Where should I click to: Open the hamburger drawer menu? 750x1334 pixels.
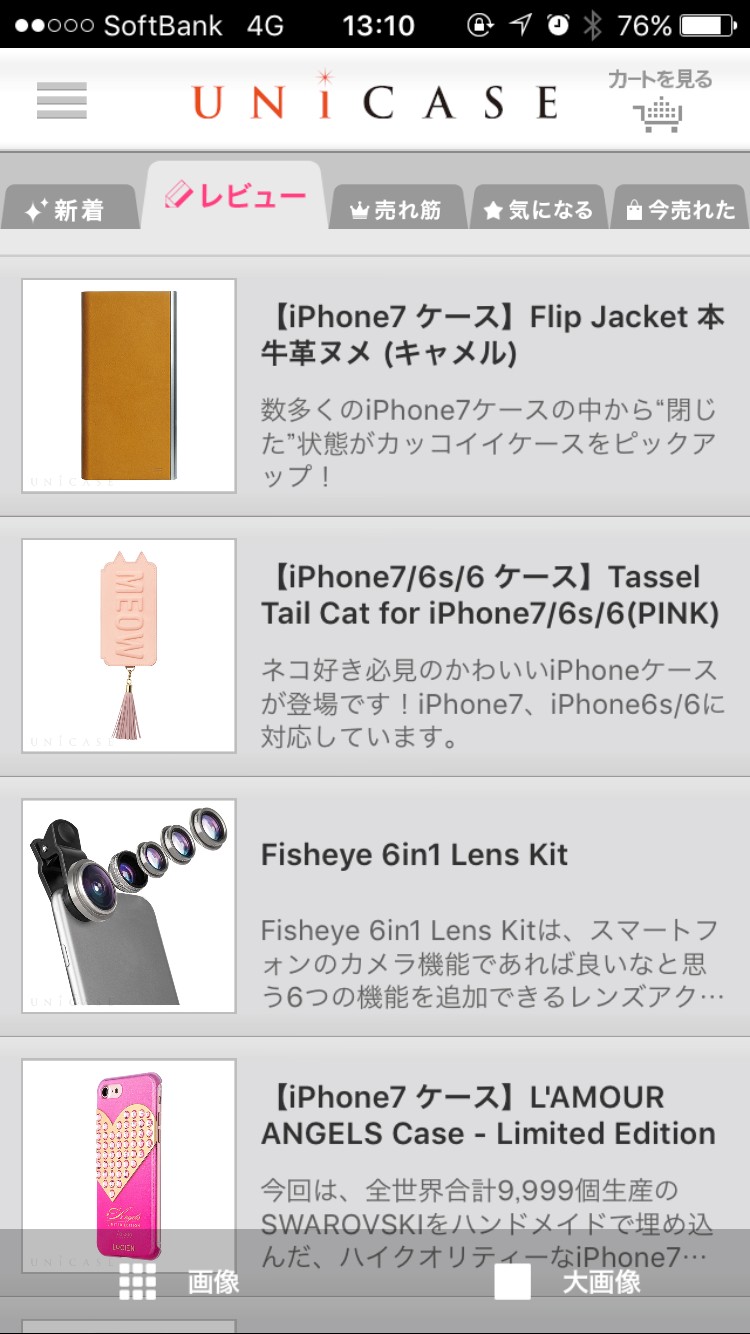[x=62, y=100]
